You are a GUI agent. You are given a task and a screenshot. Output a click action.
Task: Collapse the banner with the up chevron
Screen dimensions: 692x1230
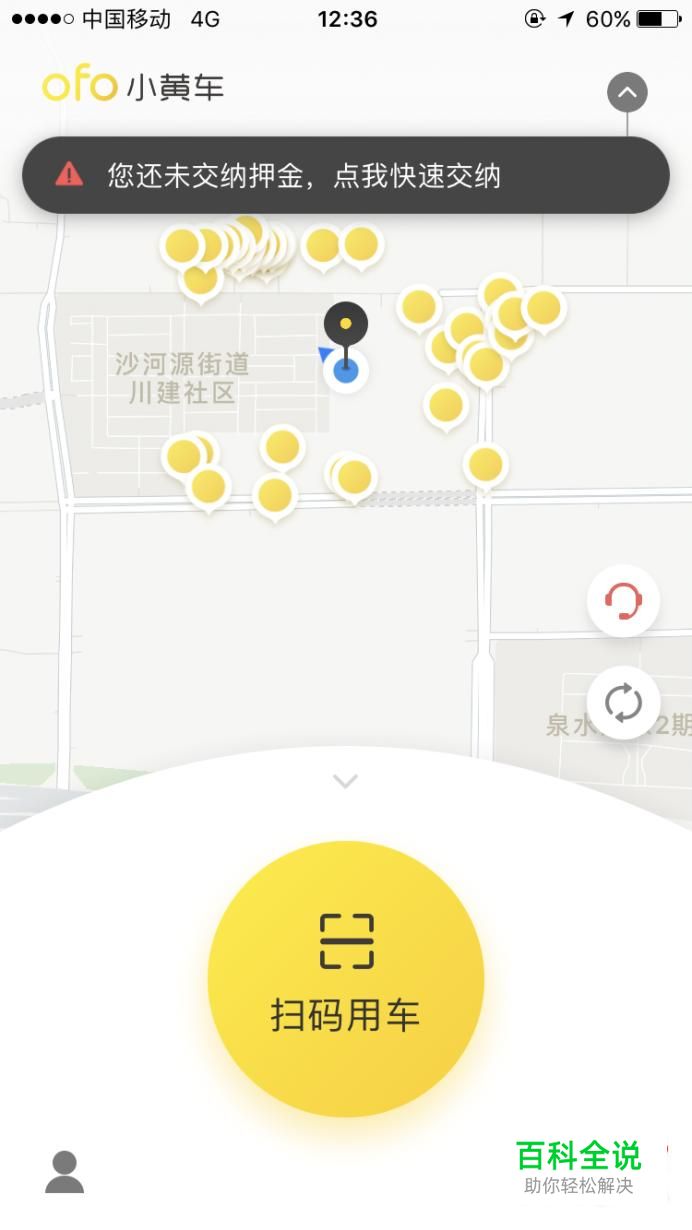[627, 93]
